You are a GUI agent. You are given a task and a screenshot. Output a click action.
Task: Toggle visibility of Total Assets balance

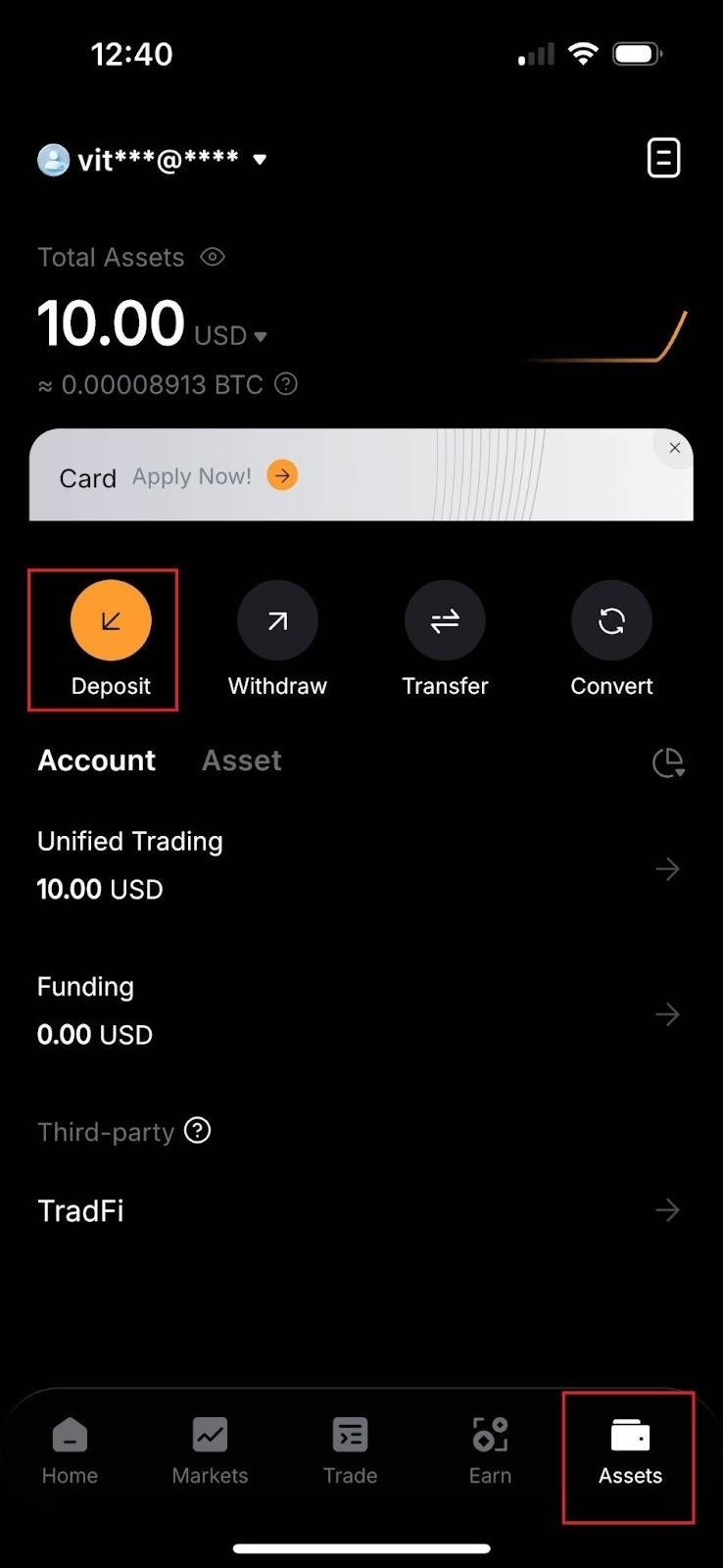213,257
